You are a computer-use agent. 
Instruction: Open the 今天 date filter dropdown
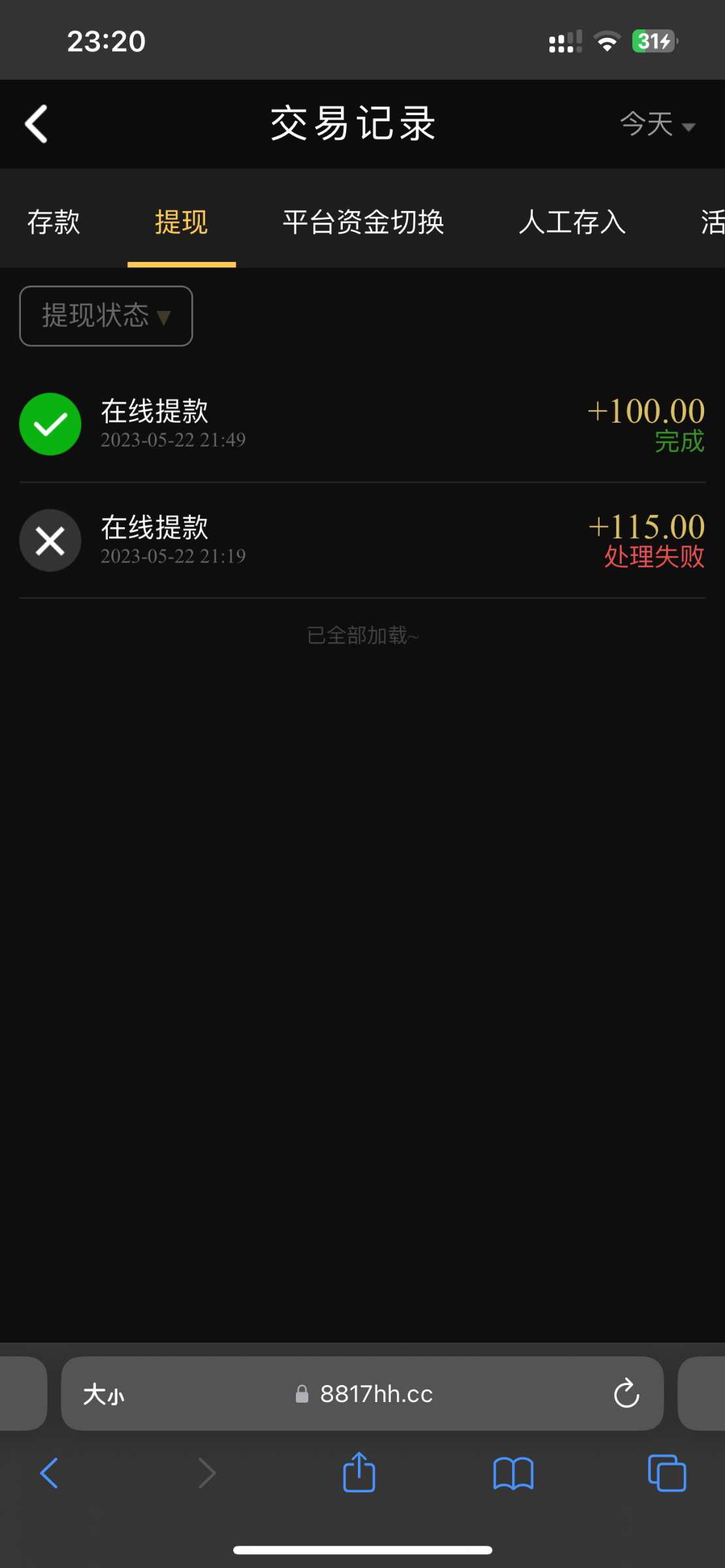[x=656, y=124]
